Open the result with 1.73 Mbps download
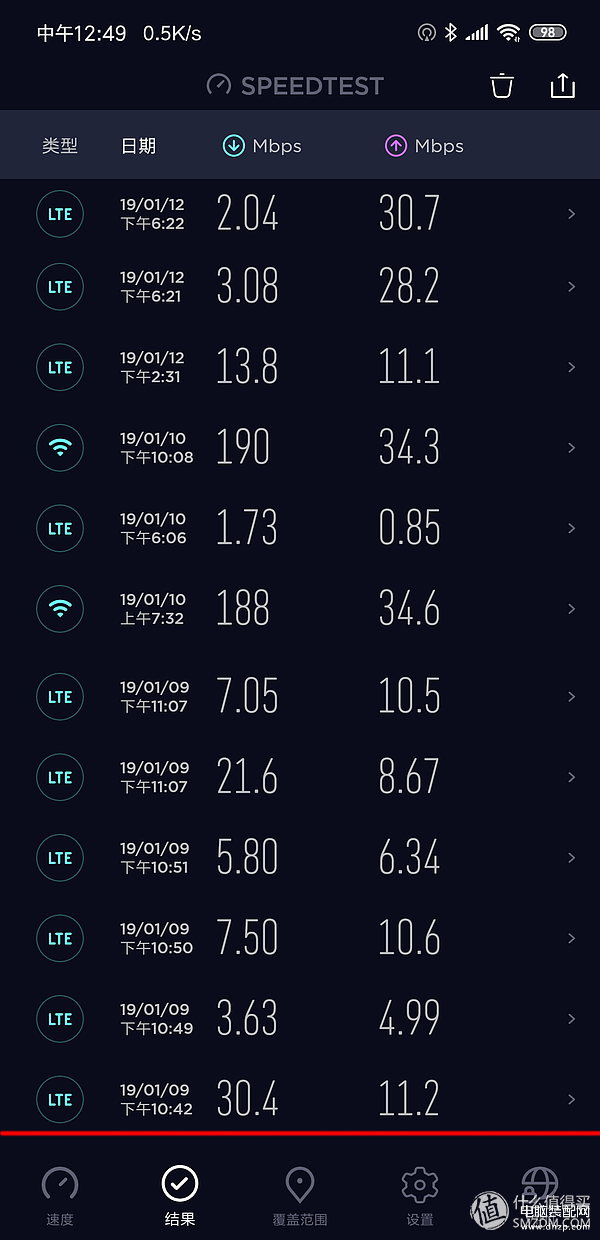The width and height of the screenshot is (600, 1240). [x=300, y=528]
